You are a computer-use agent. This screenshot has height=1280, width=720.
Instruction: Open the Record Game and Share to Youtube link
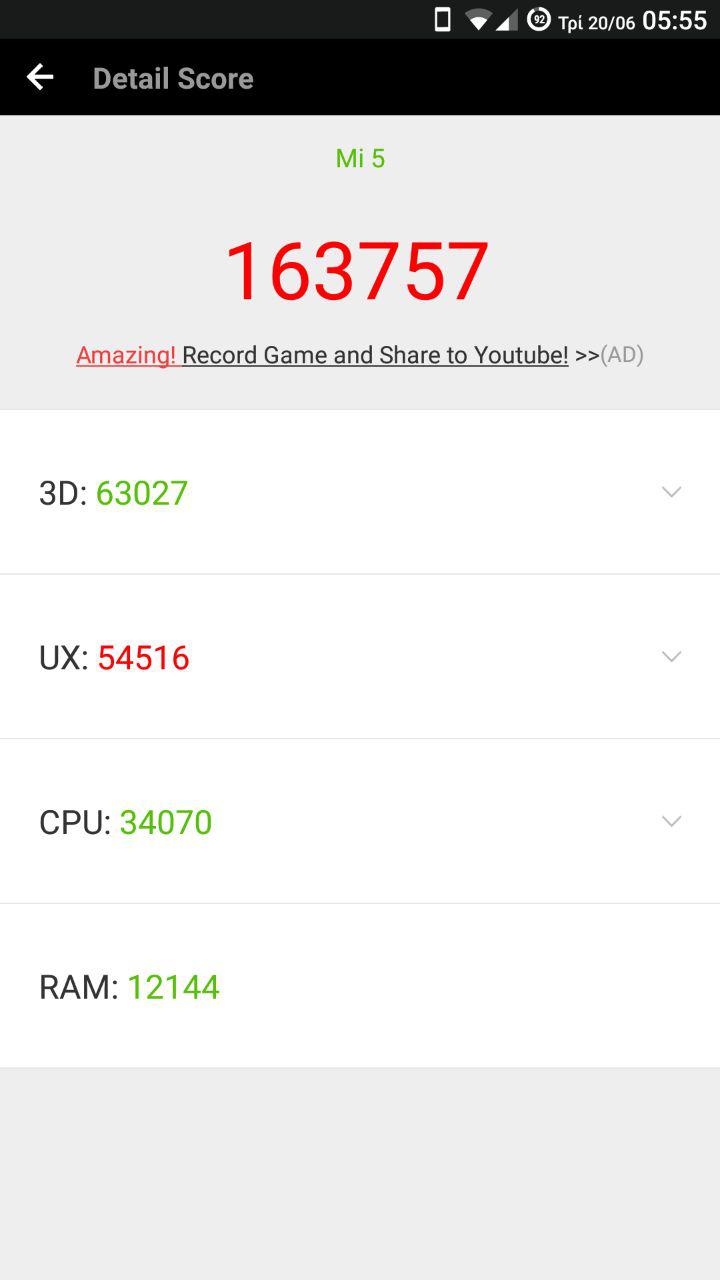(374, 355)
